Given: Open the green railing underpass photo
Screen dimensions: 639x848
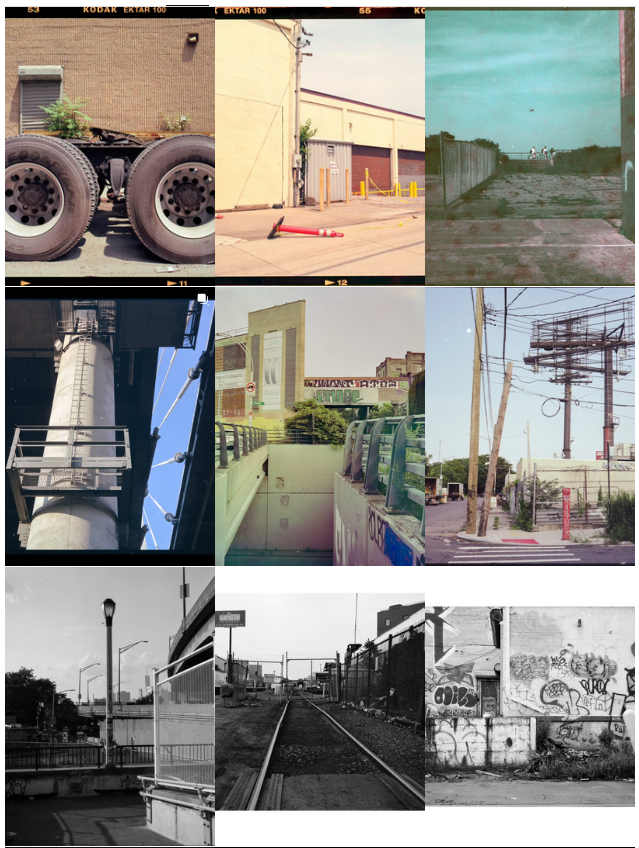Looking at the screenshot, I should click(319, 425).
